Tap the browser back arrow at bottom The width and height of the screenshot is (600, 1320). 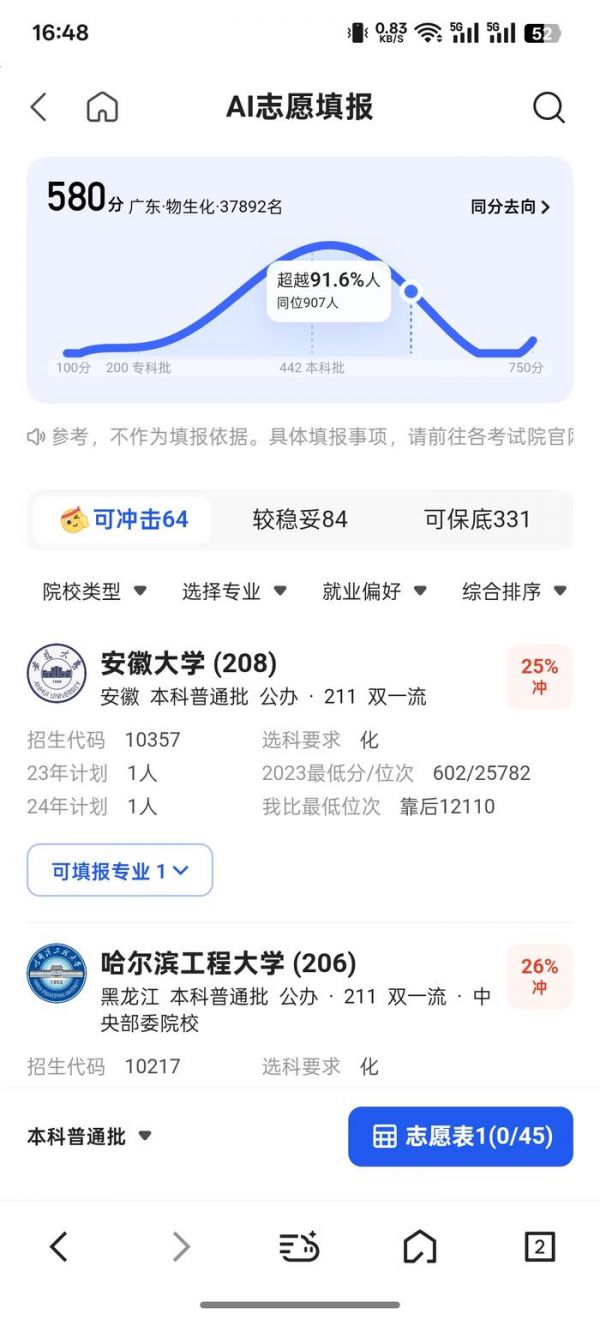pyautogui.click(x=59, y=1246)
